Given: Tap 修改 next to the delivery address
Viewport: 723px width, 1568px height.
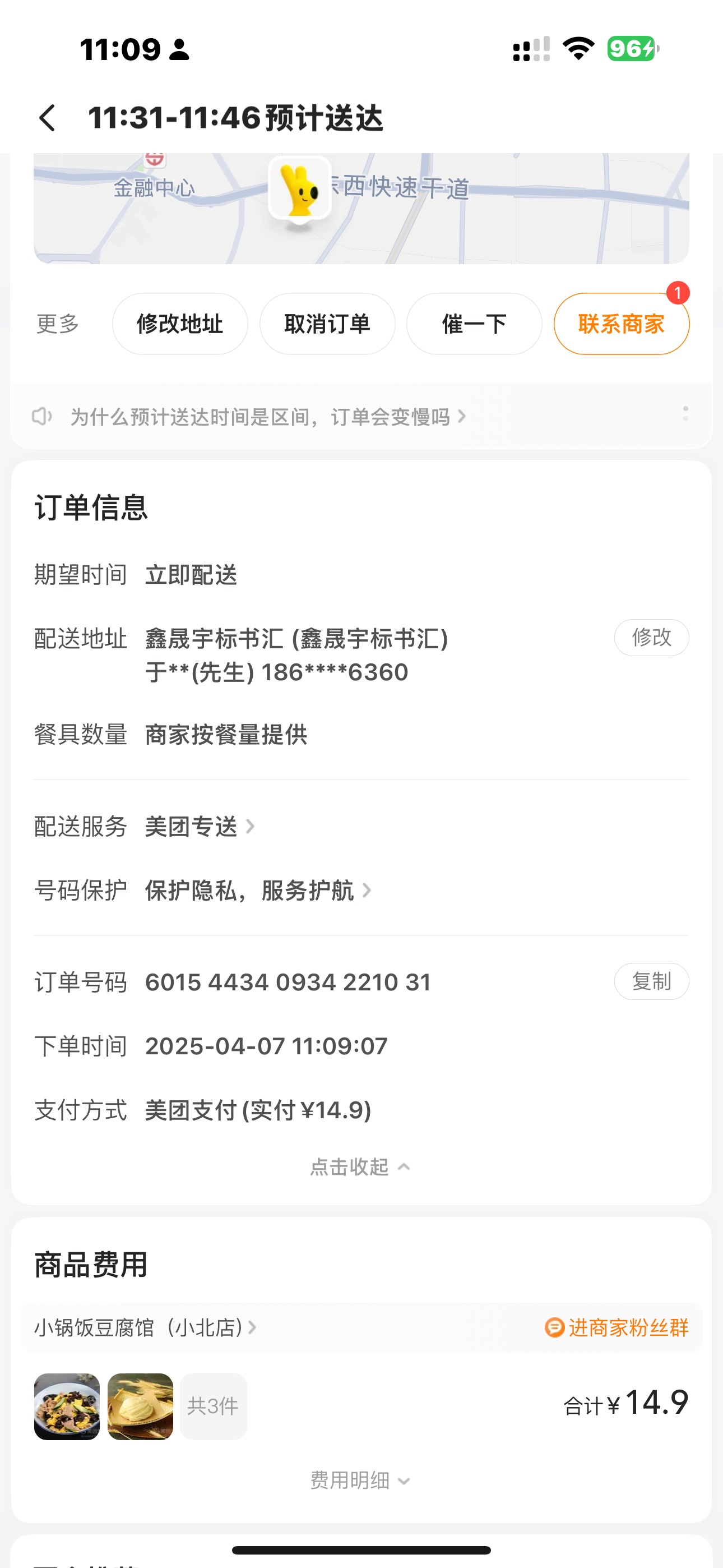Looking at the screenshot, I should pos(651,637).
